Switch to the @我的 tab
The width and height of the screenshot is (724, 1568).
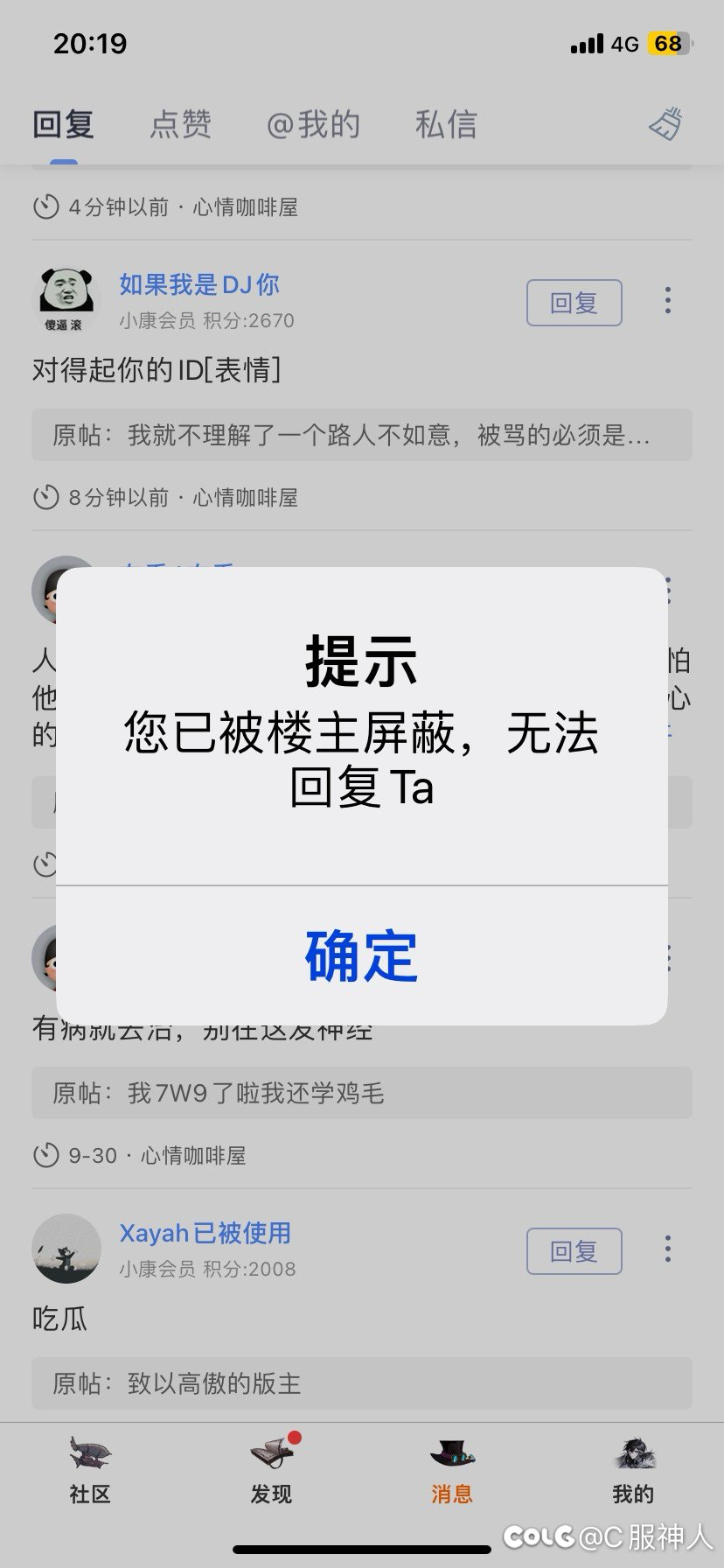point(313,124)
